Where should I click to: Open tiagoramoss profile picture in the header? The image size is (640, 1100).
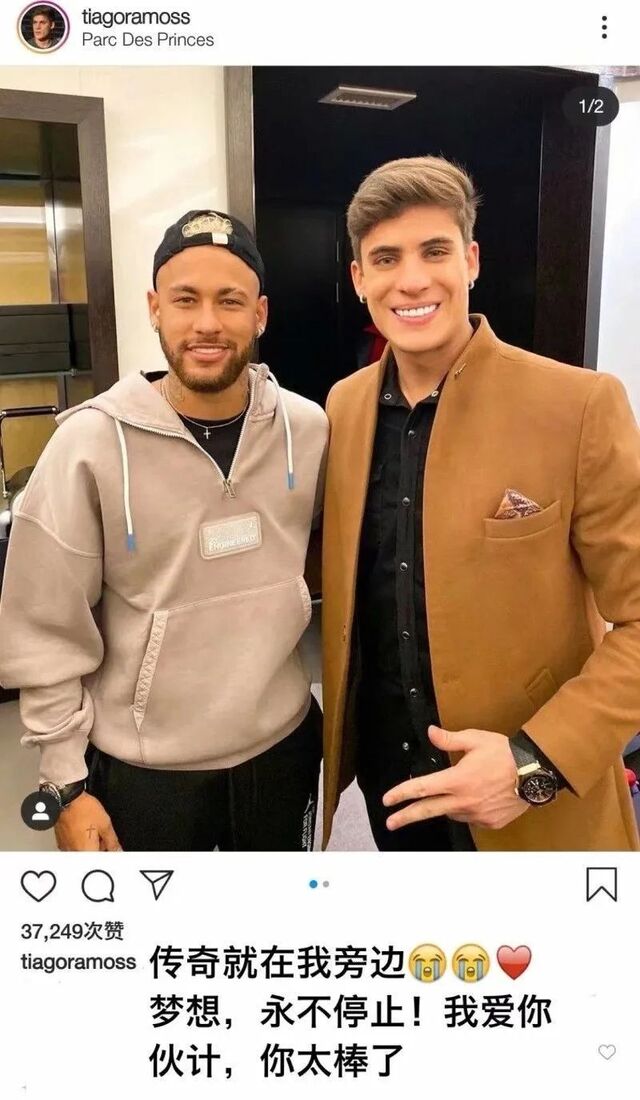pos(43,28)
